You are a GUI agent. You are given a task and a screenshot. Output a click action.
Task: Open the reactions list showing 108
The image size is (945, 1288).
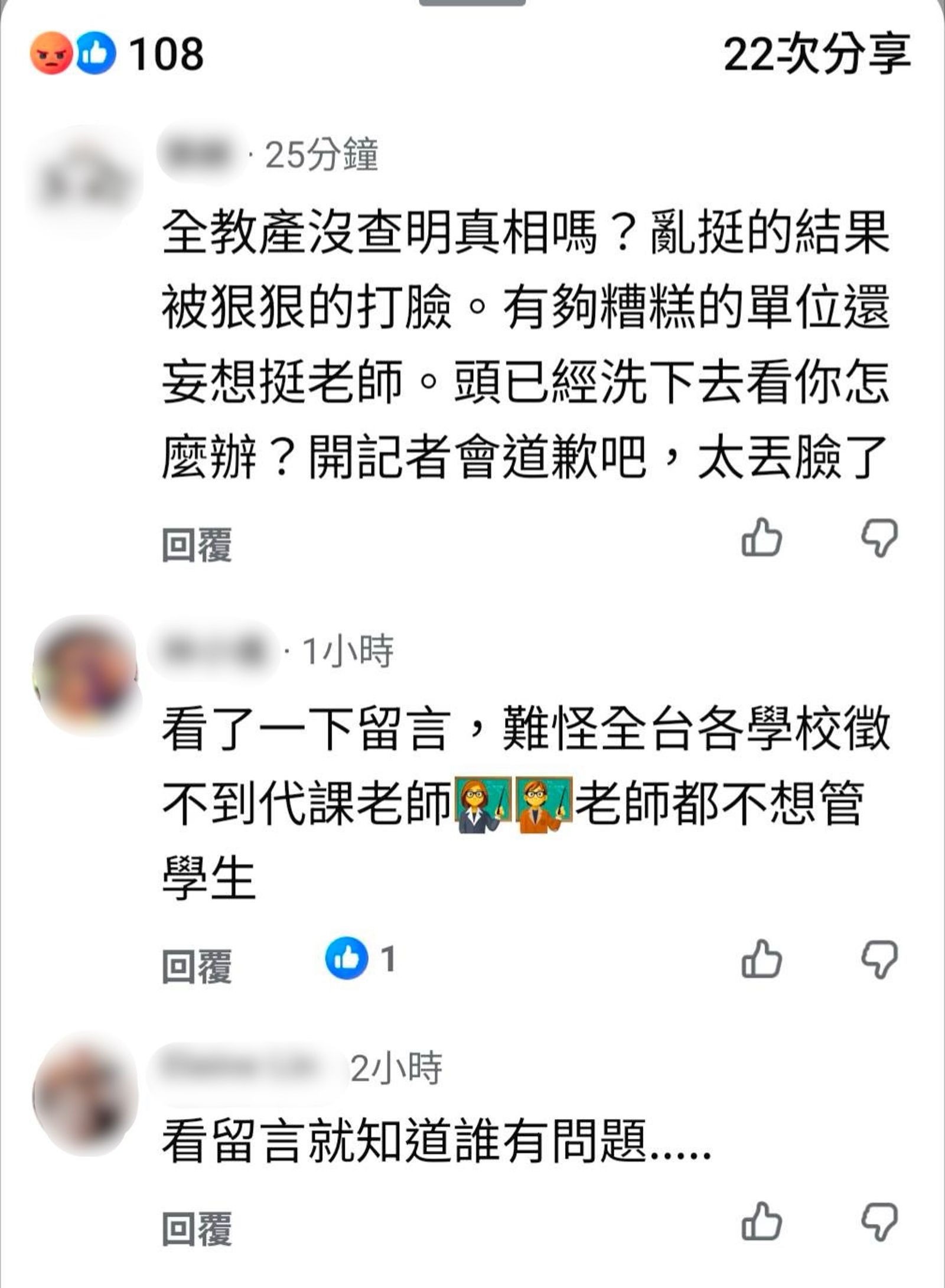pyautogui.click(x=118, y=55)
